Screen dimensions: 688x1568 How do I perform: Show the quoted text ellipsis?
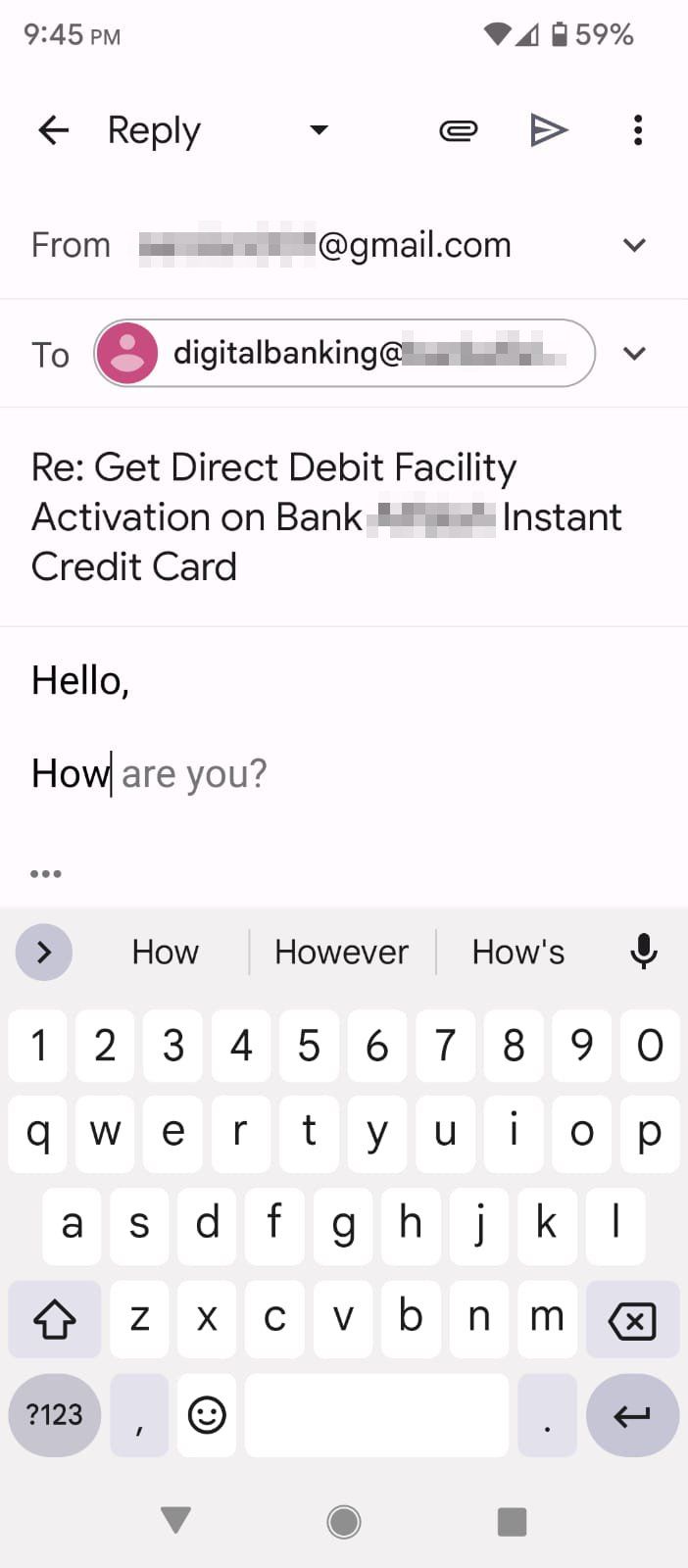pos(46,873)
